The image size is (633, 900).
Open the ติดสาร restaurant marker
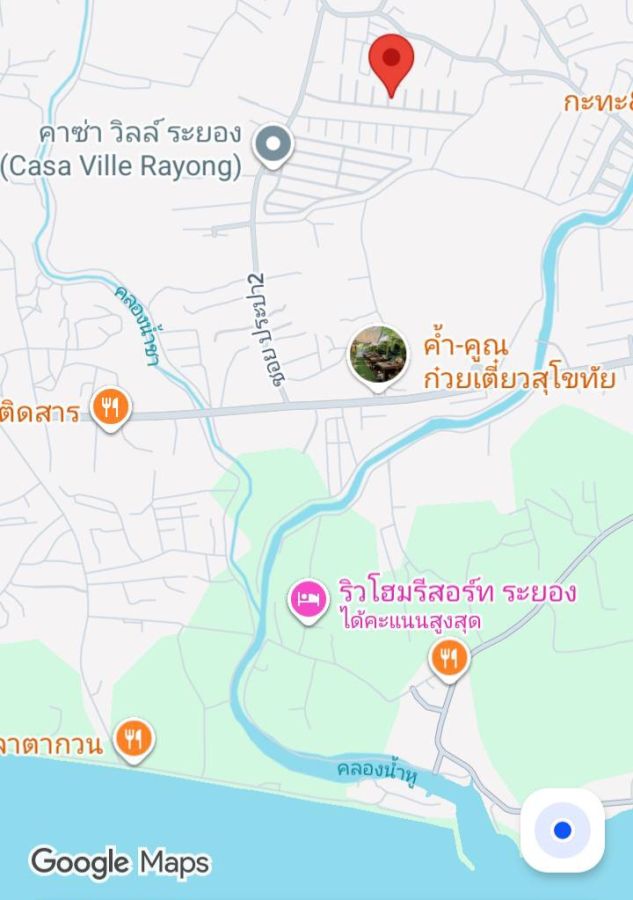click(x=110, y=408)
